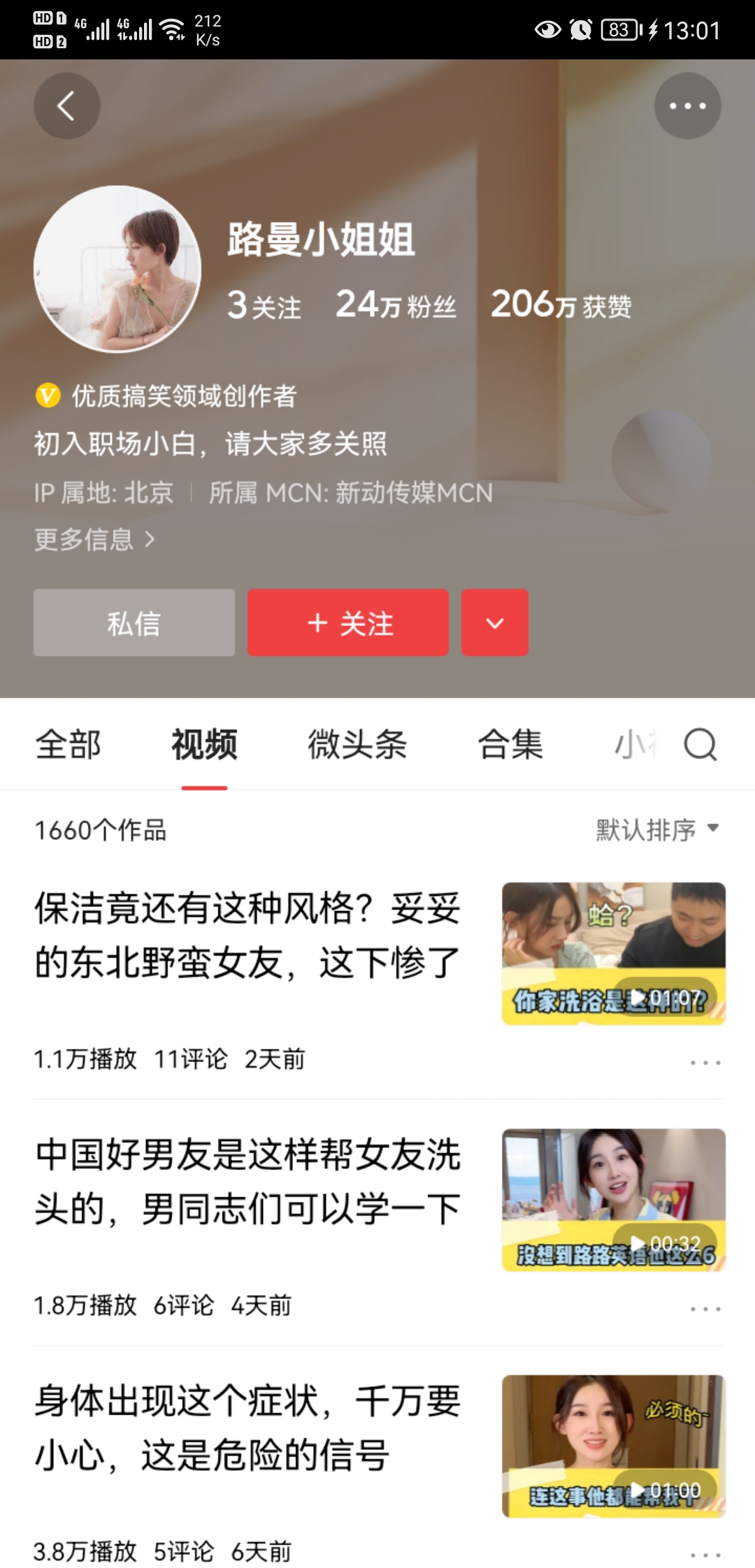Open more options for 中国好男友 video
Screen dimensions: 755x1568
705,1308
